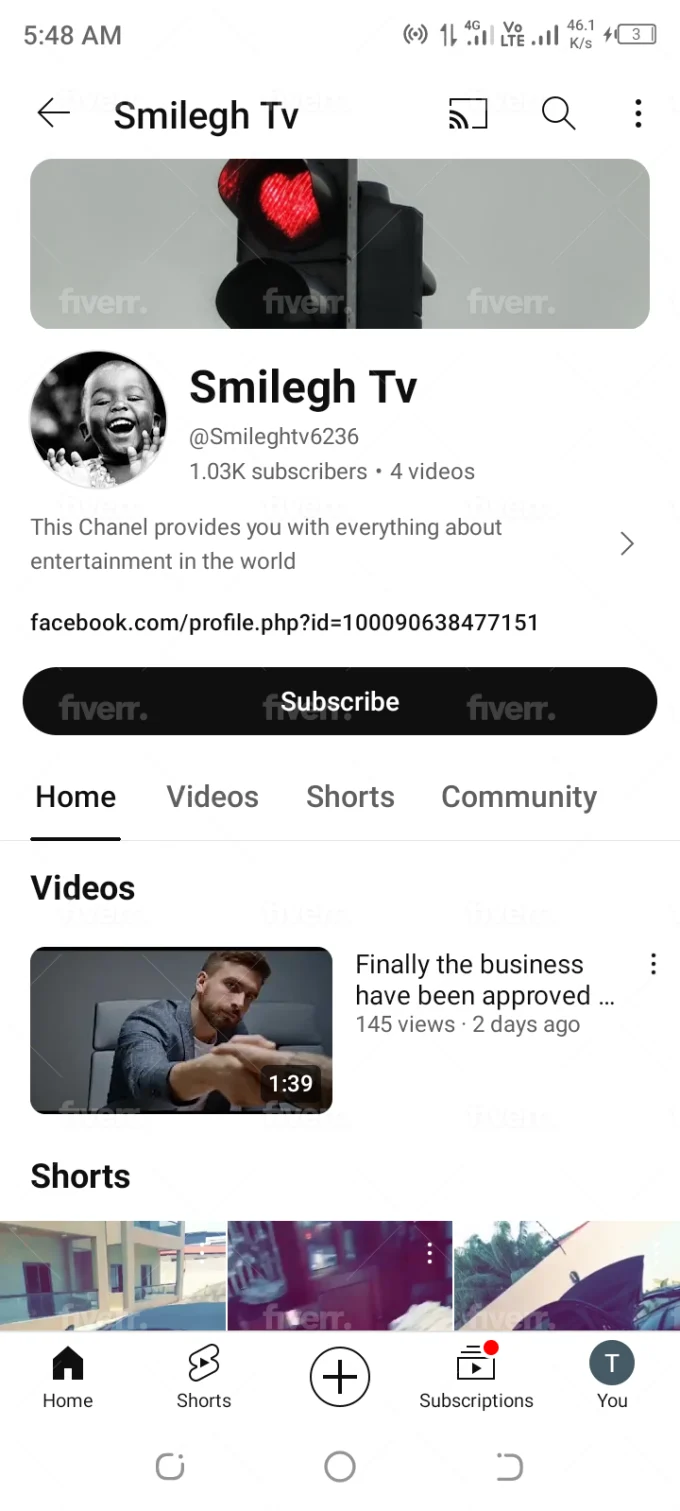Open Shorts in bottom navigation
Image resolution: width=680 pixels, height=1511 pixels.
click(204, 1376)
